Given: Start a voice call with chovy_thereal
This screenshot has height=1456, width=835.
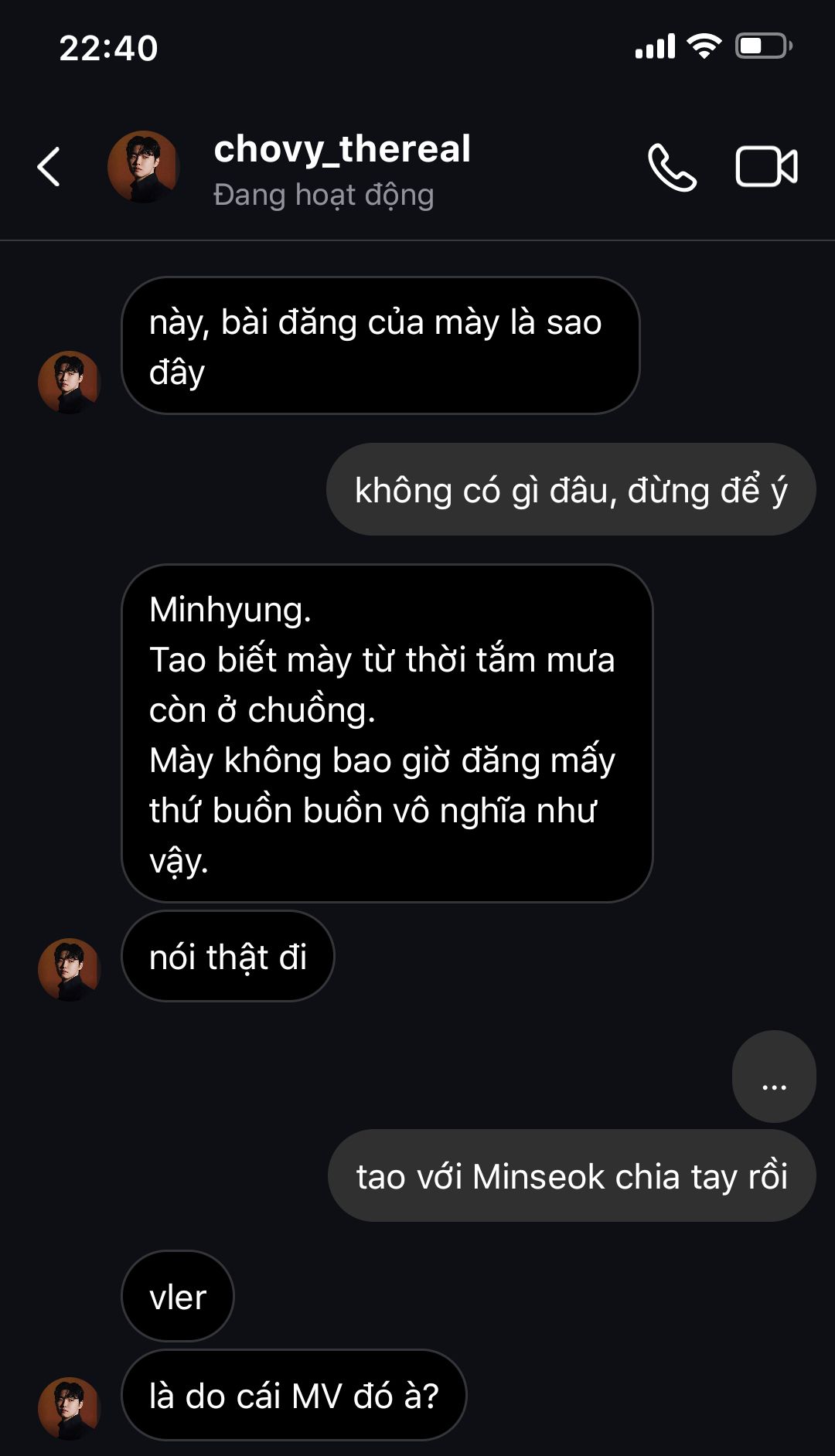Looking at the screenshot, I should (x=671, y=167).
